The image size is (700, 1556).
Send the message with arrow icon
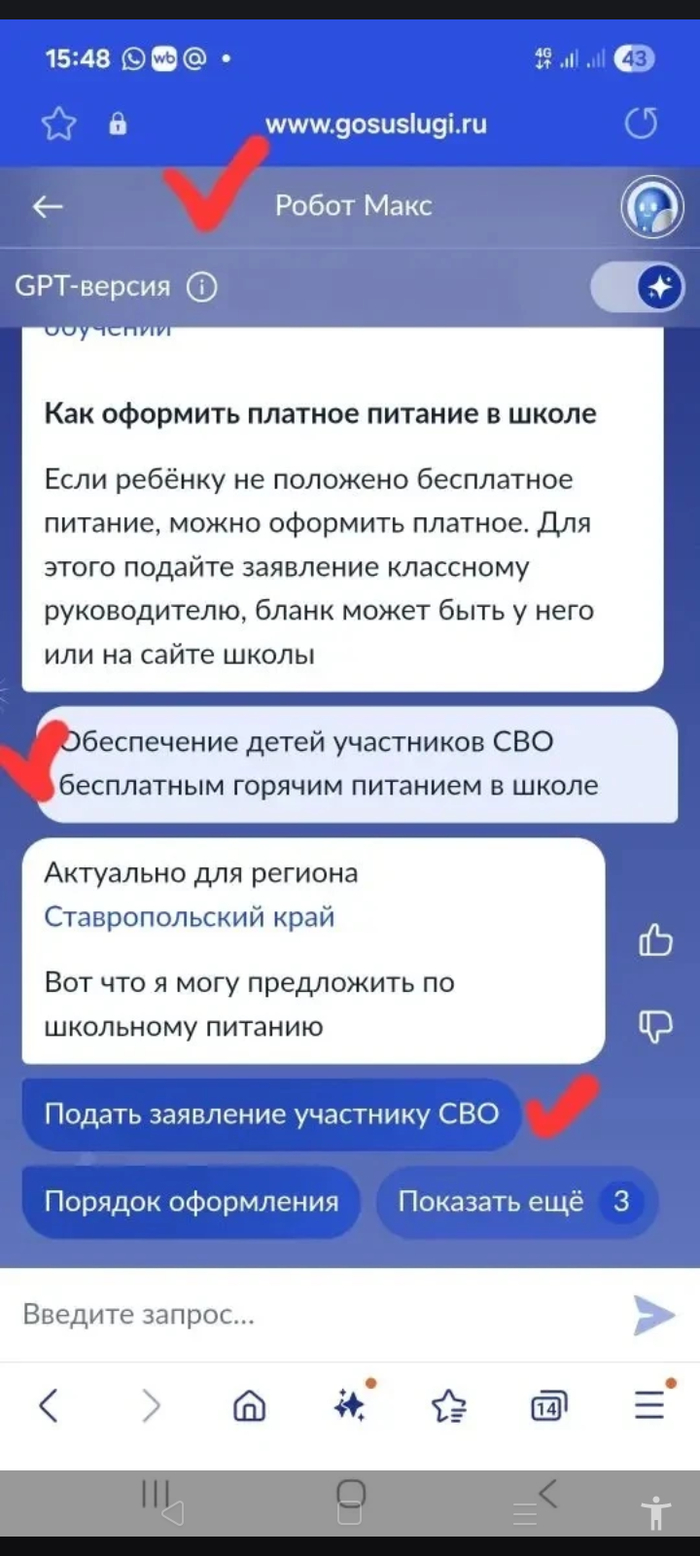653,1315
